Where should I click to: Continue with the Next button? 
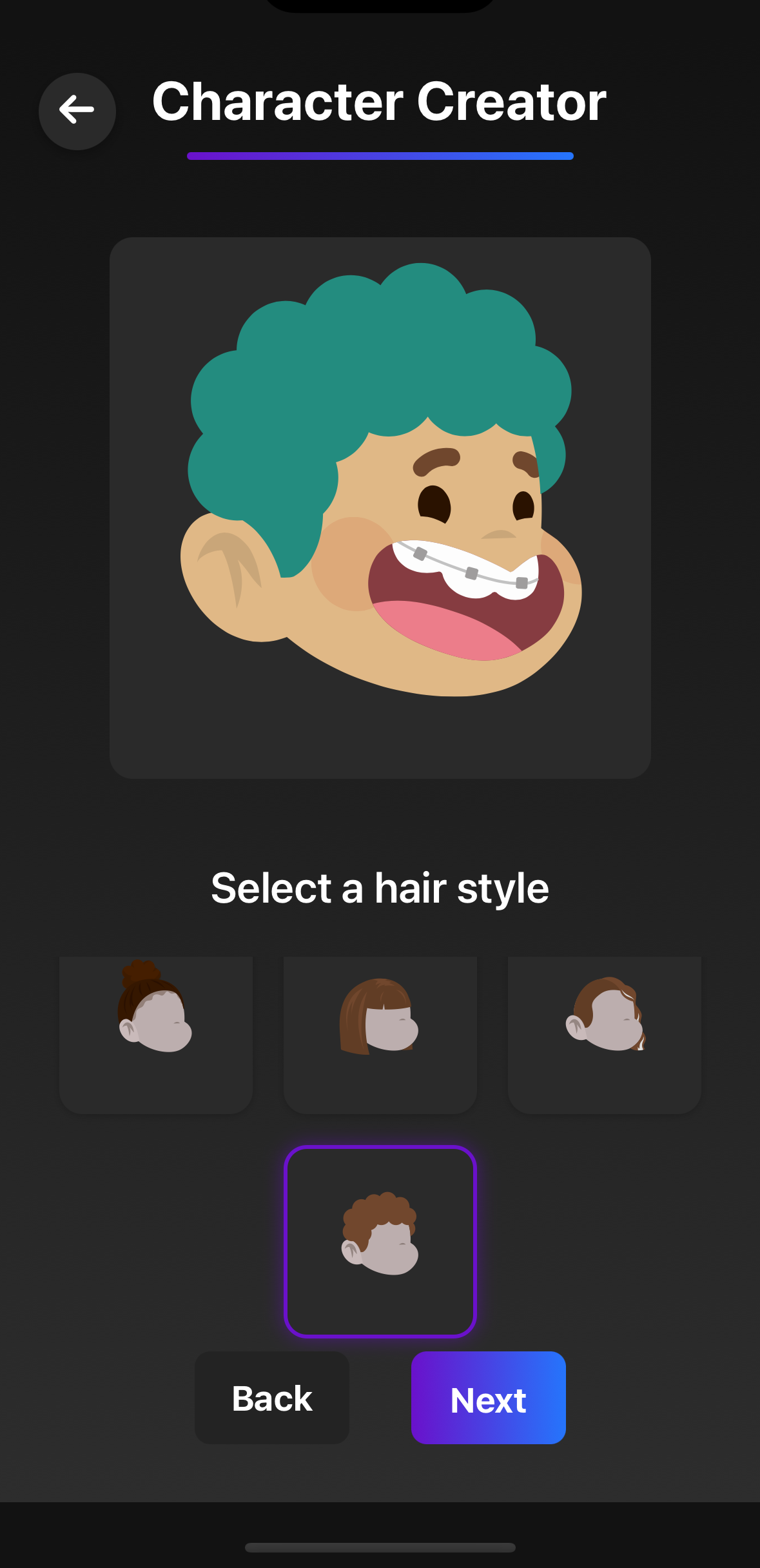(488, 1398)
